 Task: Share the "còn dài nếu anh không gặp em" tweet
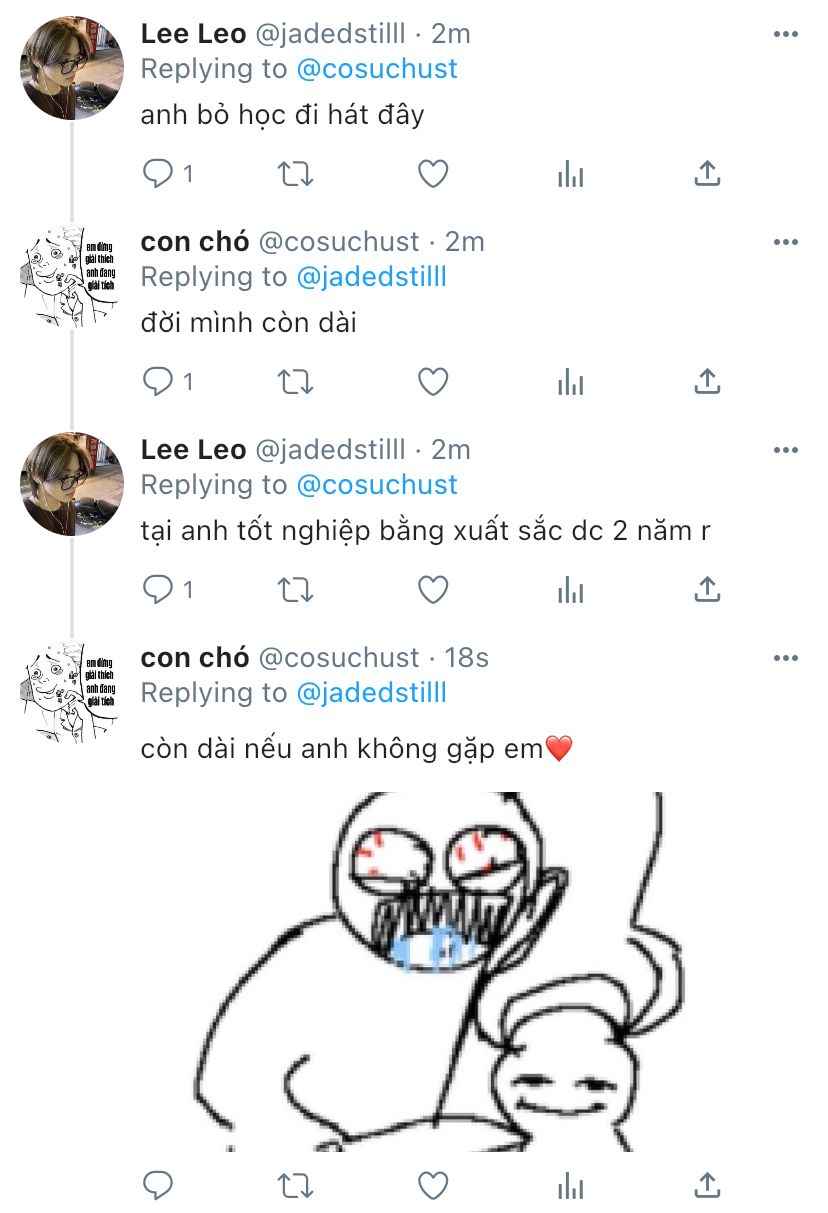[x=707, y=1186]
